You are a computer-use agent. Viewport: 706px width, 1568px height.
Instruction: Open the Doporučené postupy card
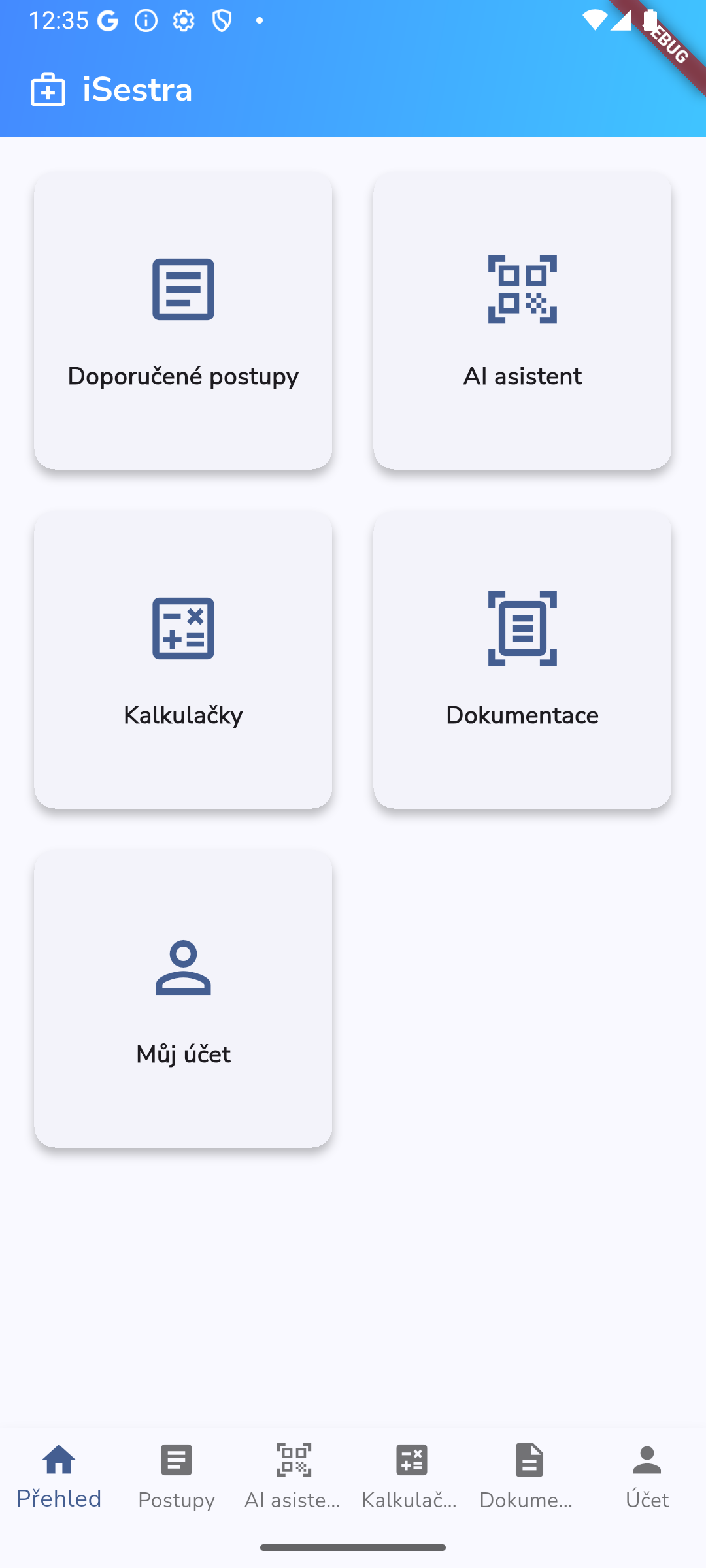pos(183,321)
